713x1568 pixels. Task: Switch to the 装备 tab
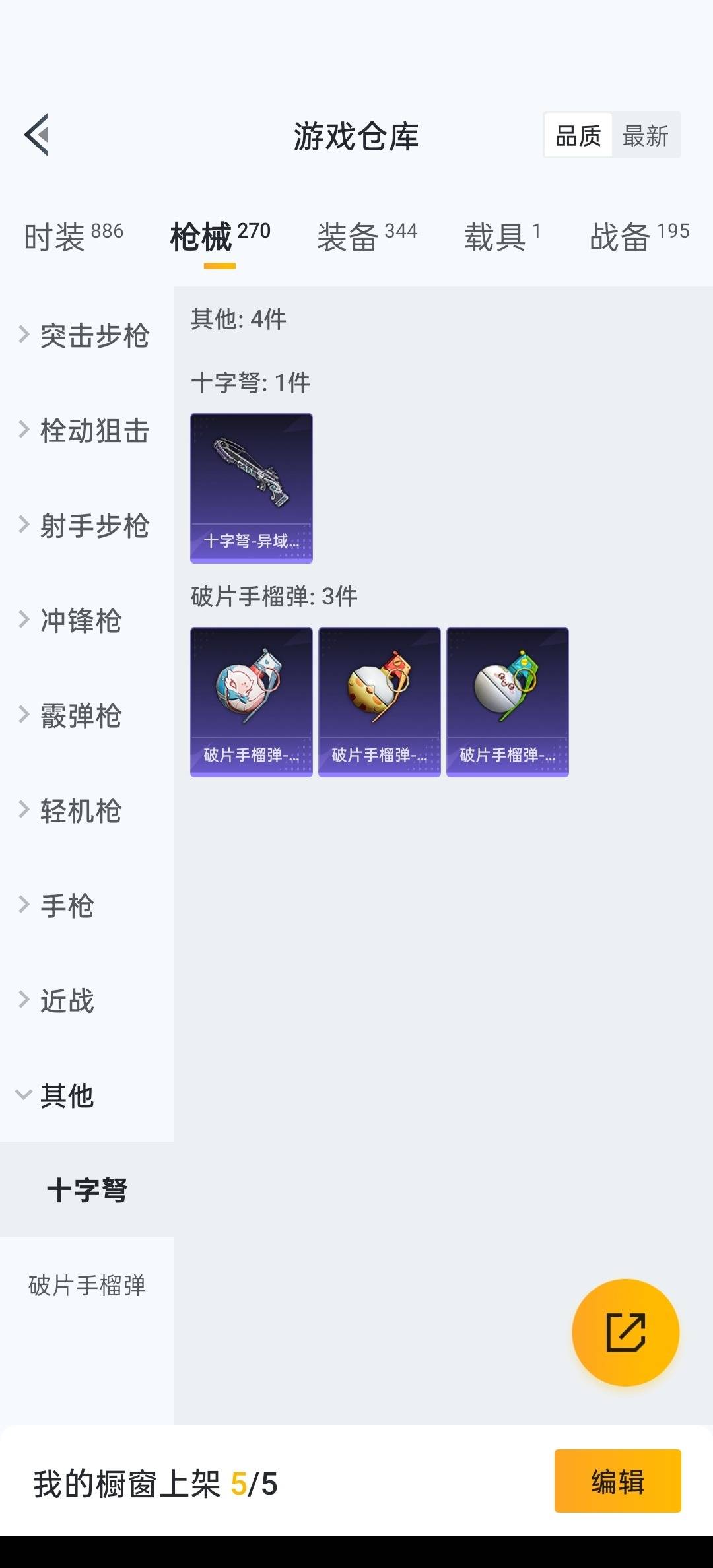pyautogui.click(x=367, y=236)
